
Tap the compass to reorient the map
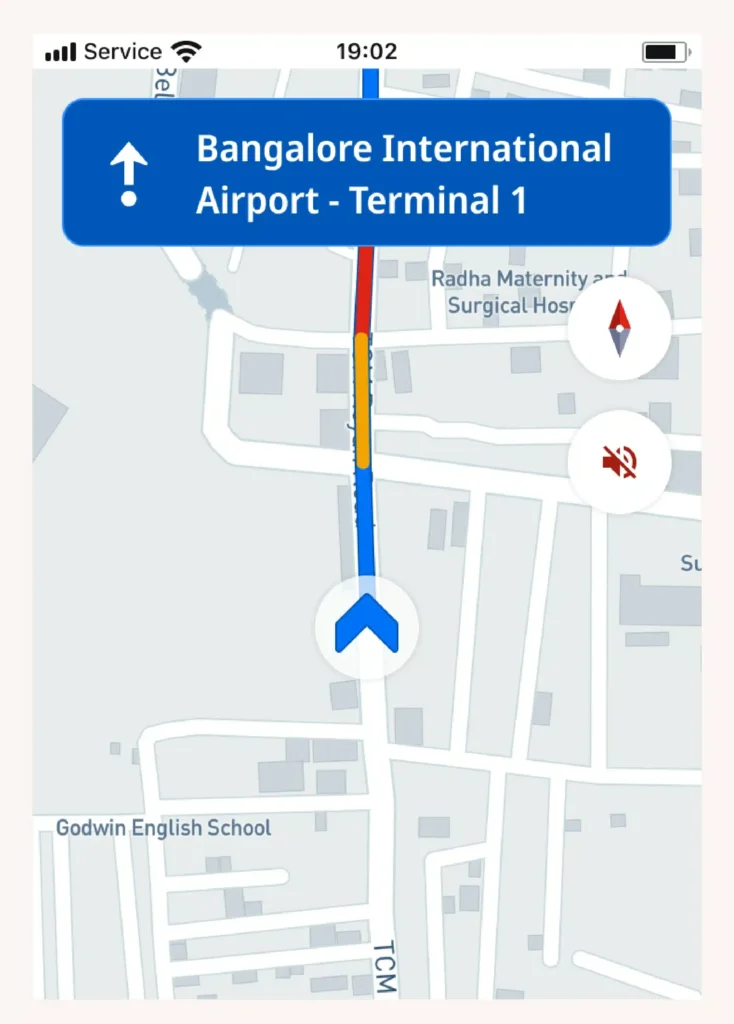tap(619, 328)
